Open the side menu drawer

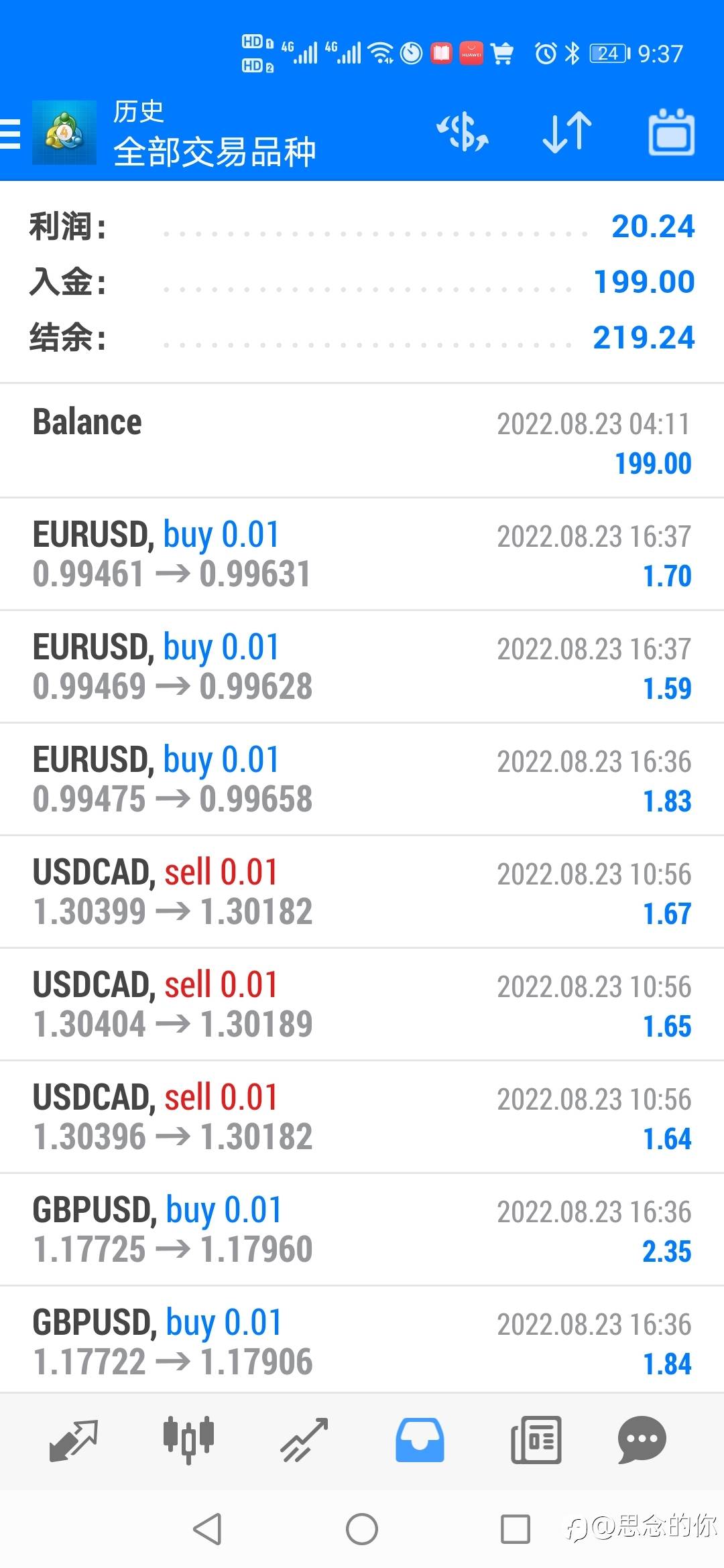[12, 133]
